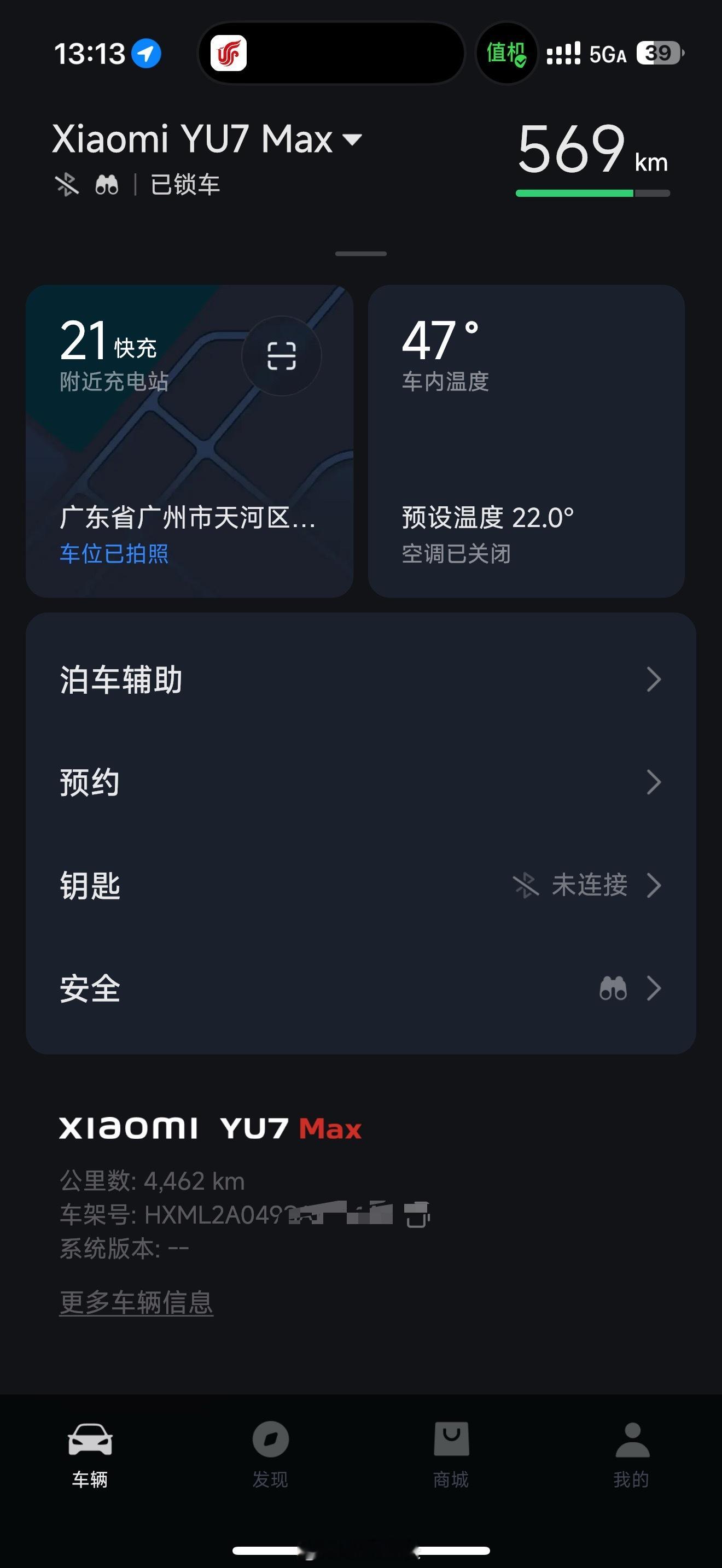Switch to the 我的 tab
722x1568 pixels.
(632, 1455)
